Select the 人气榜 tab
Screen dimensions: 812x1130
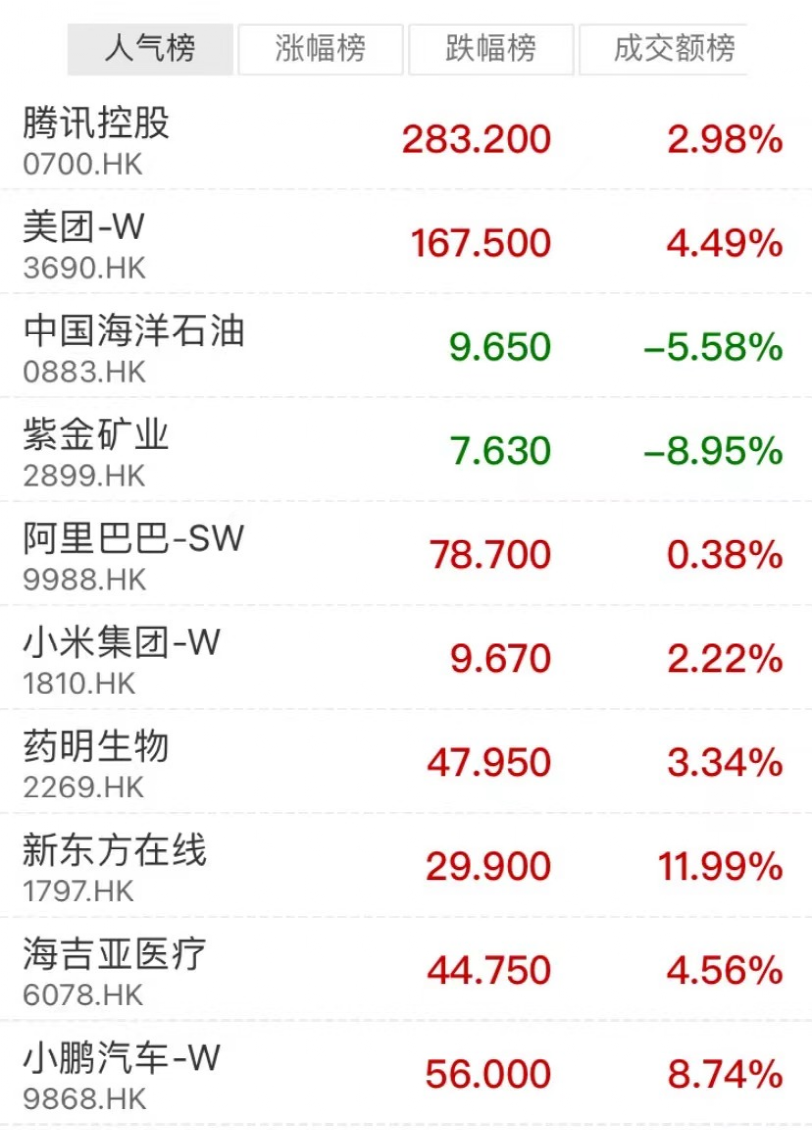coord(150,48)
